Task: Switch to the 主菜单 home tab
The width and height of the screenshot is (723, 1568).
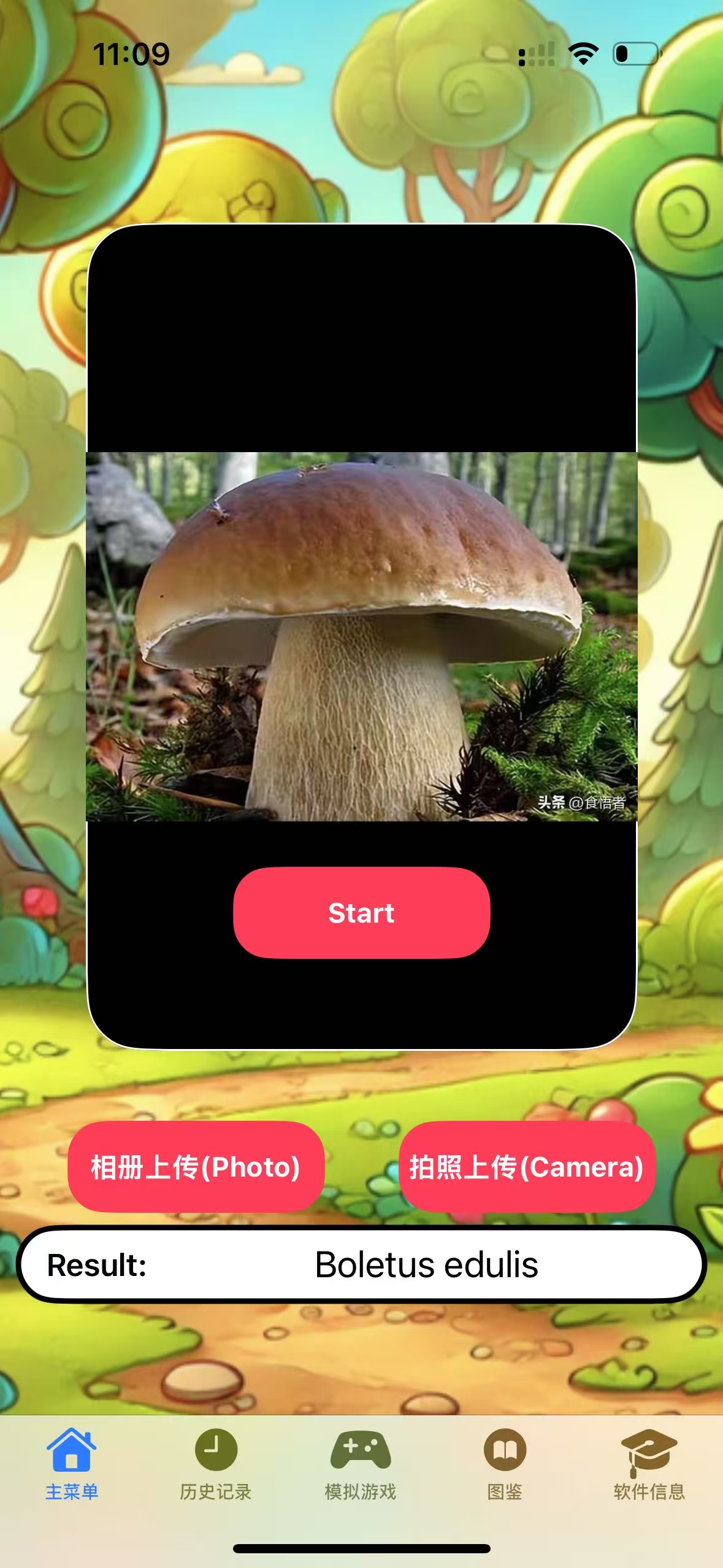Action: (72, 1464)
